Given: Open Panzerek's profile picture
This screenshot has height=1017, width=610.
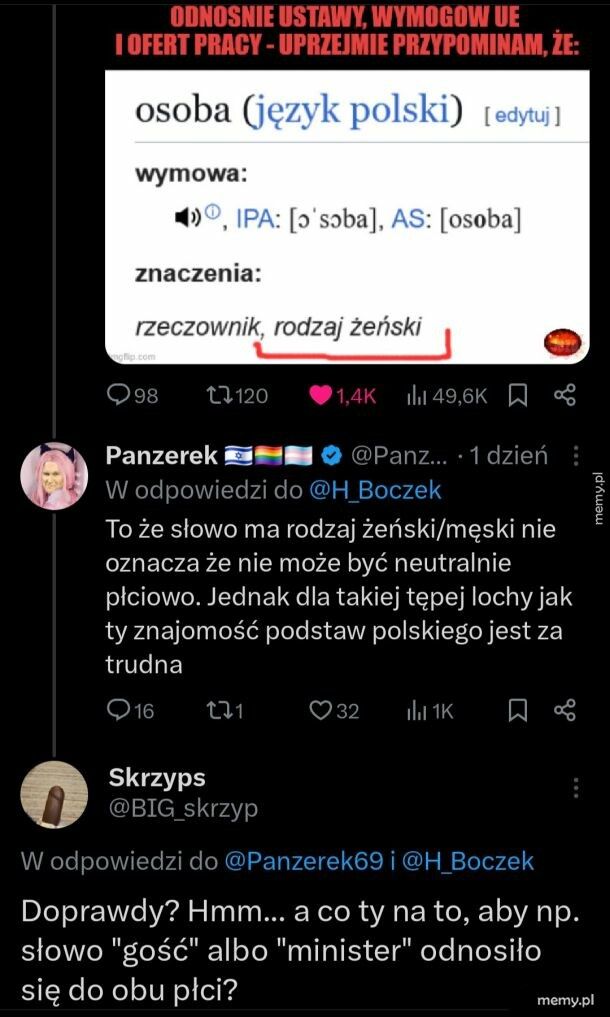Looking at the screenshot, I should coord(55,475).
